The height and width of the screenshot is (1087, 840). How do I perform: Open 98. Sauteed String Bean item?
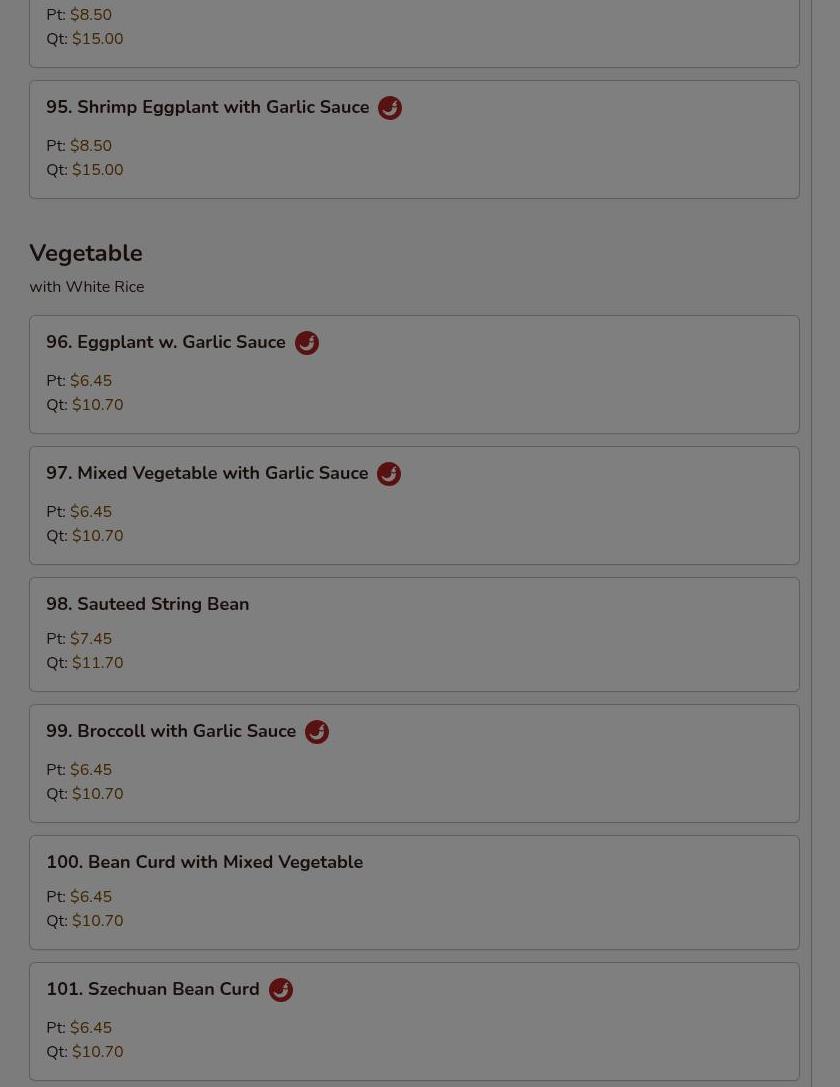coord(413,634)
